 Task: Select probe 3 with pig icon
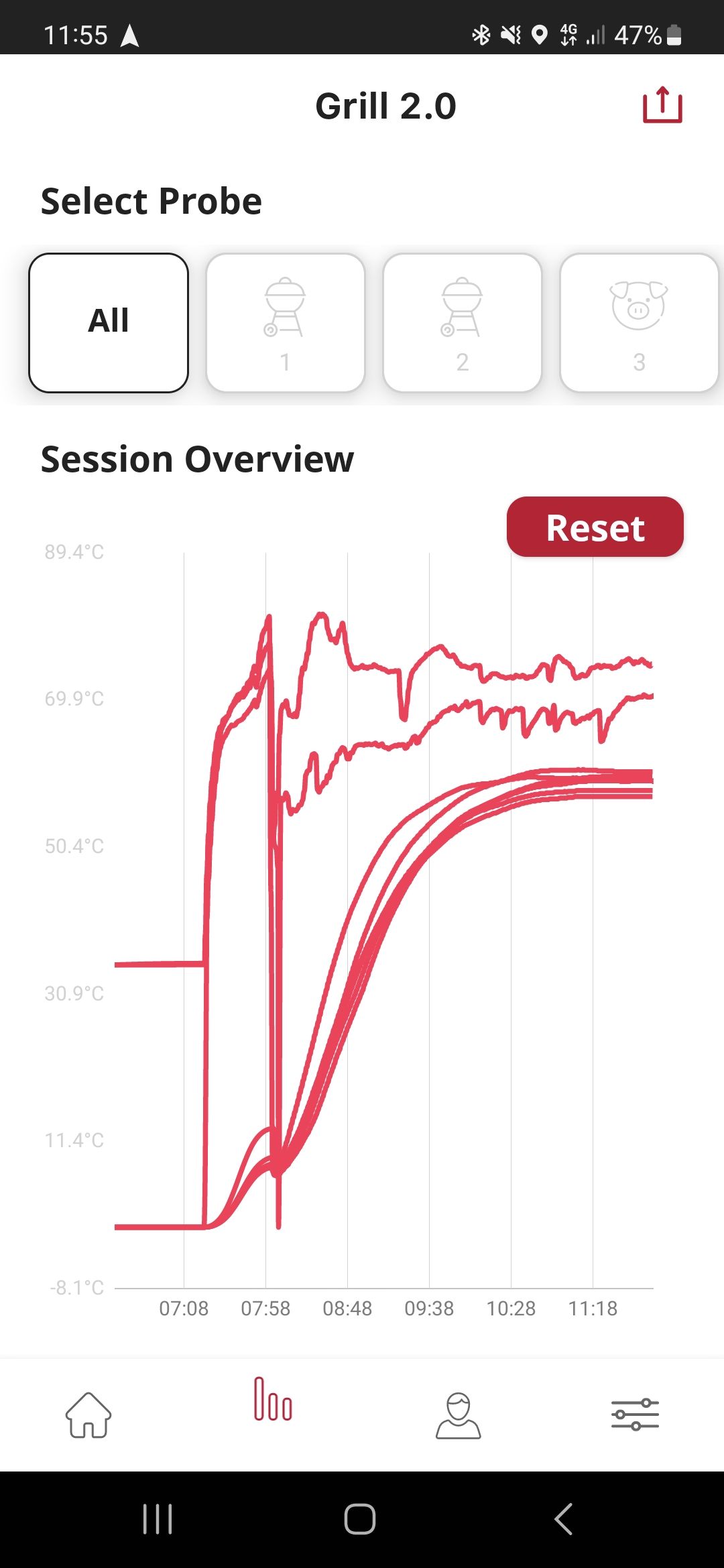(x=639, y=323)
